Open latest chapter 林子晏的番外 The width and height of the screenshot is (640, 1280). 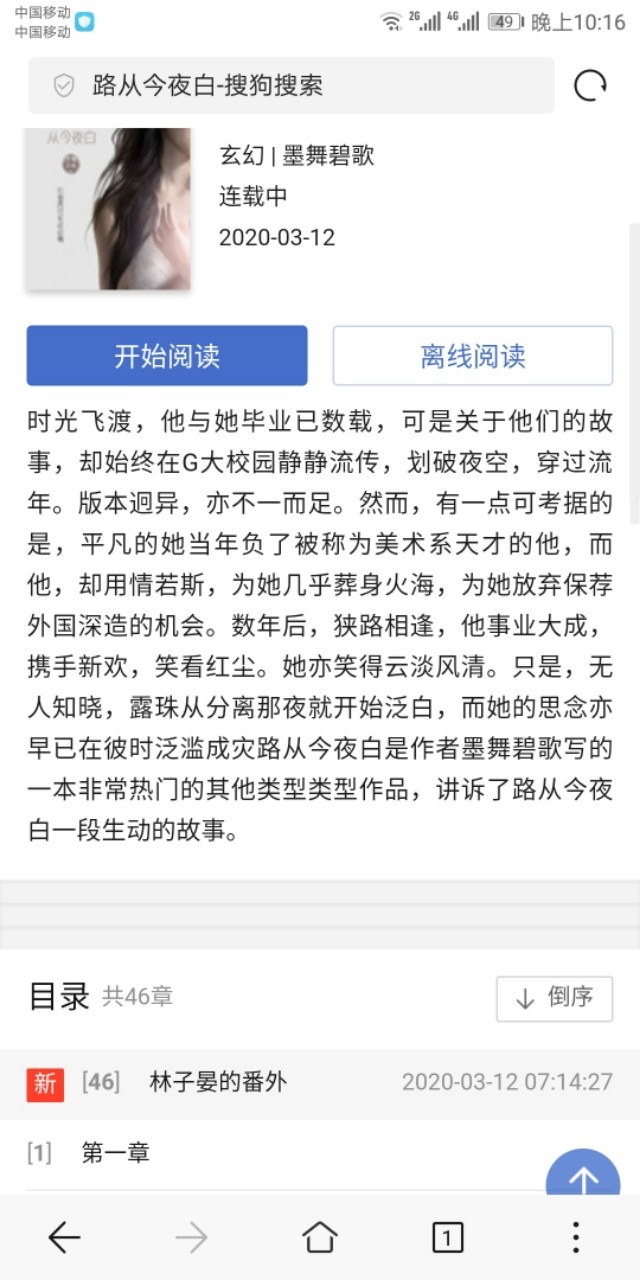point(218,1082)
